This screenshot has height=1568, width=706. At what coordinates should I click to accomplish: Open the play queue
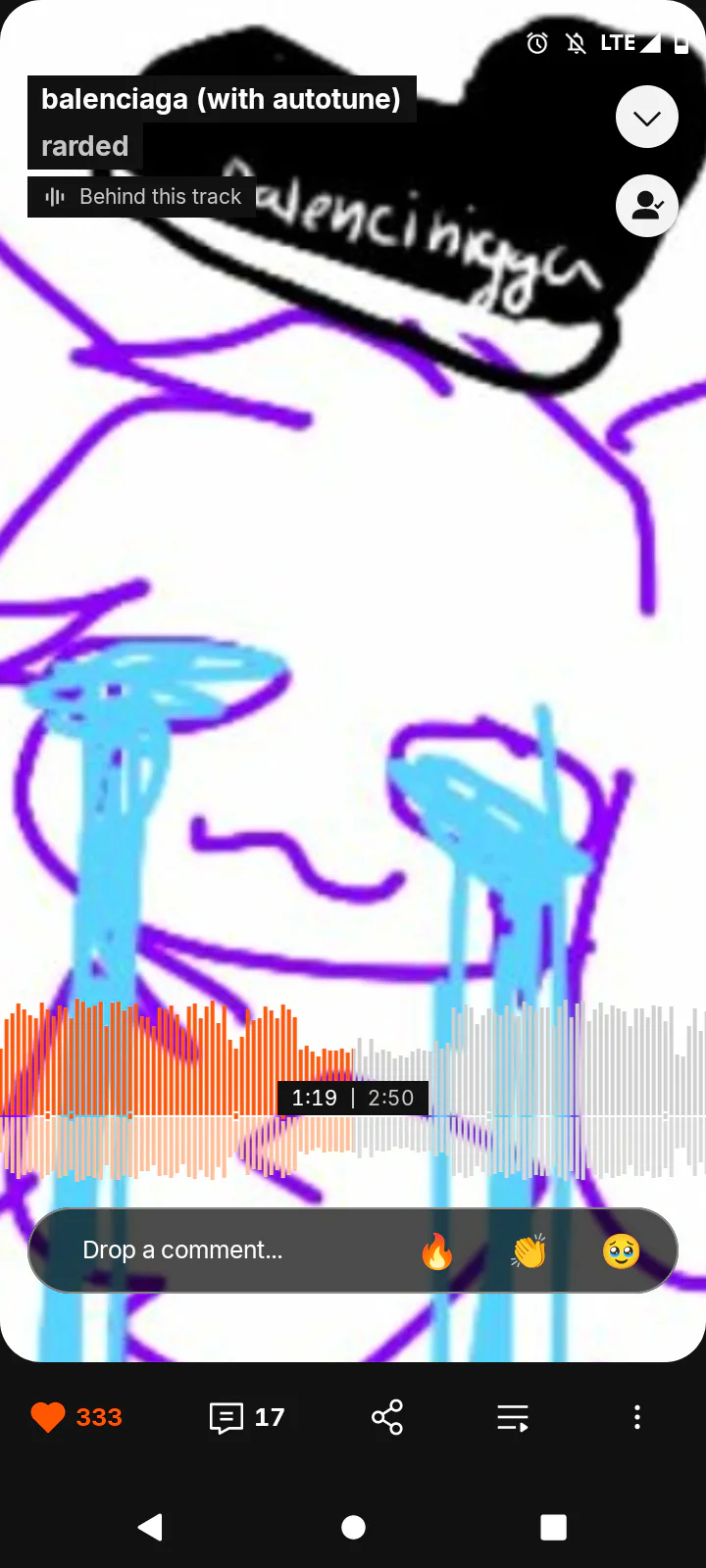coord(513,1417)
